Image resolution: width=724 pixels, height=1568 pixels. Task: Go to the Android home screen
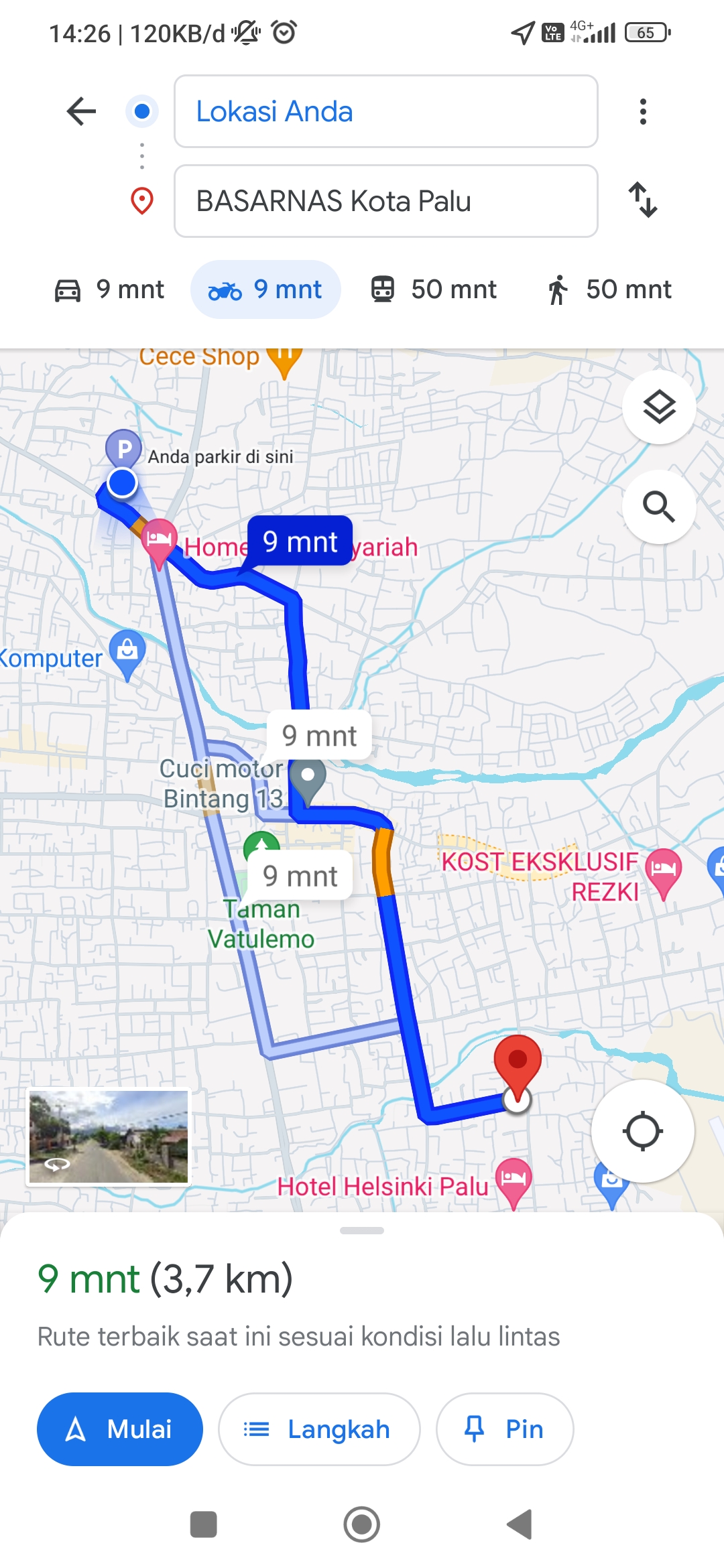pos(362,1524)
